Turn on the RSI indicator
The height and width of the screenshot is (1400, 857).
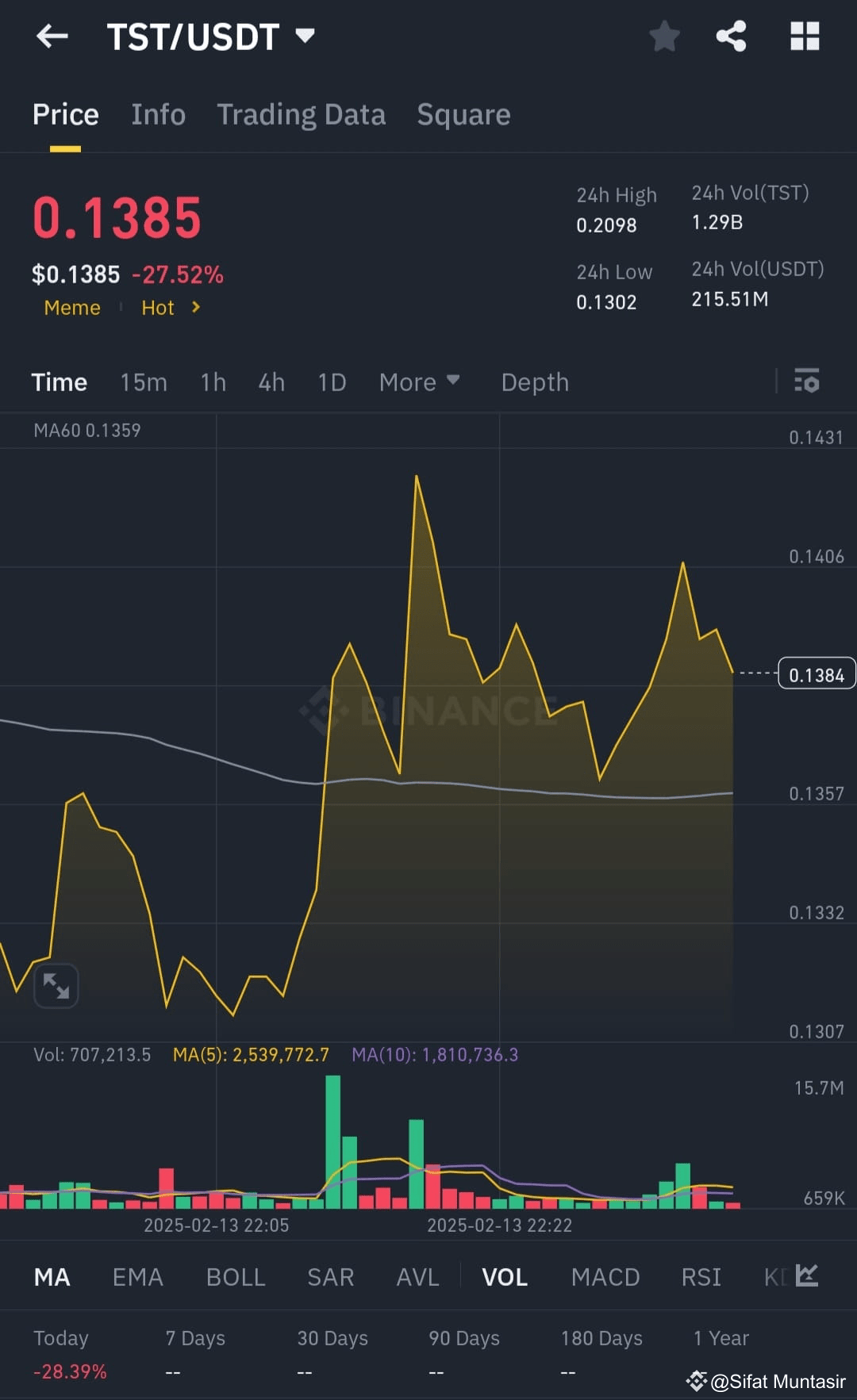coord(701,1277)
